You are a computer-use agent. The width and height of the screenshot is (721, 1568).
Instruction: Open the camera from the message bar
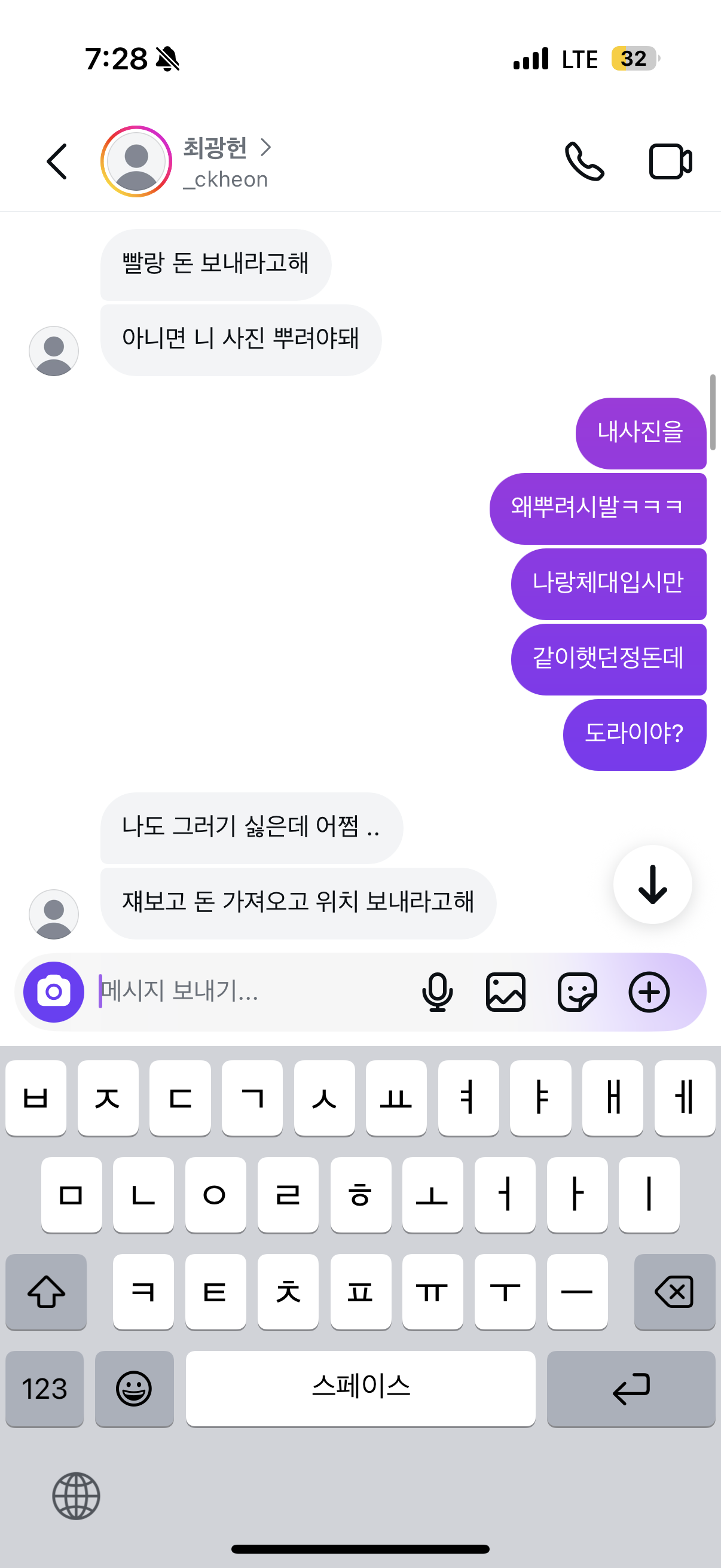tap(54, 992)
